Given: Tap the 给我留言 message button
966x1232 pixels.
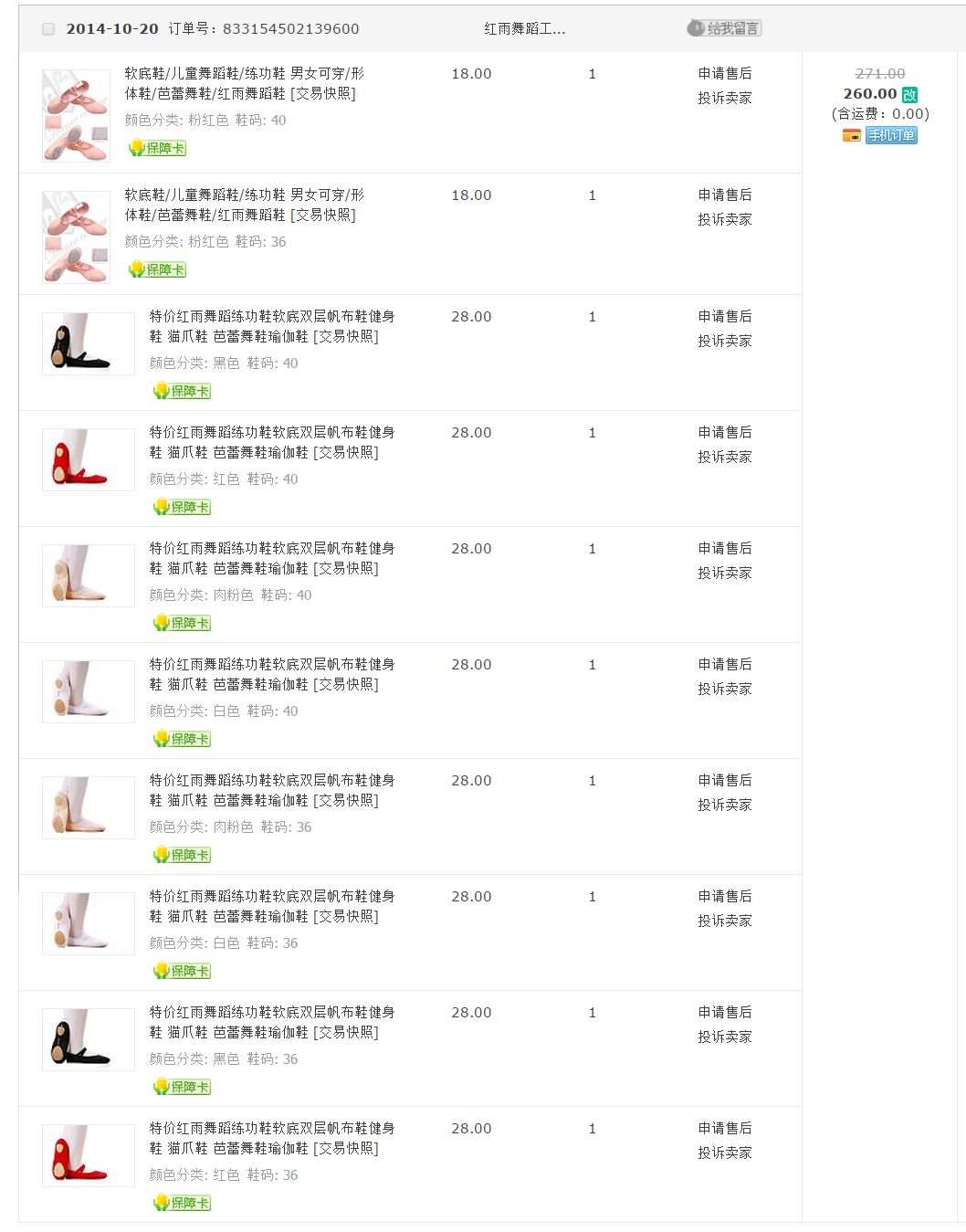Looking at the screenshot, I should point(724,28).
